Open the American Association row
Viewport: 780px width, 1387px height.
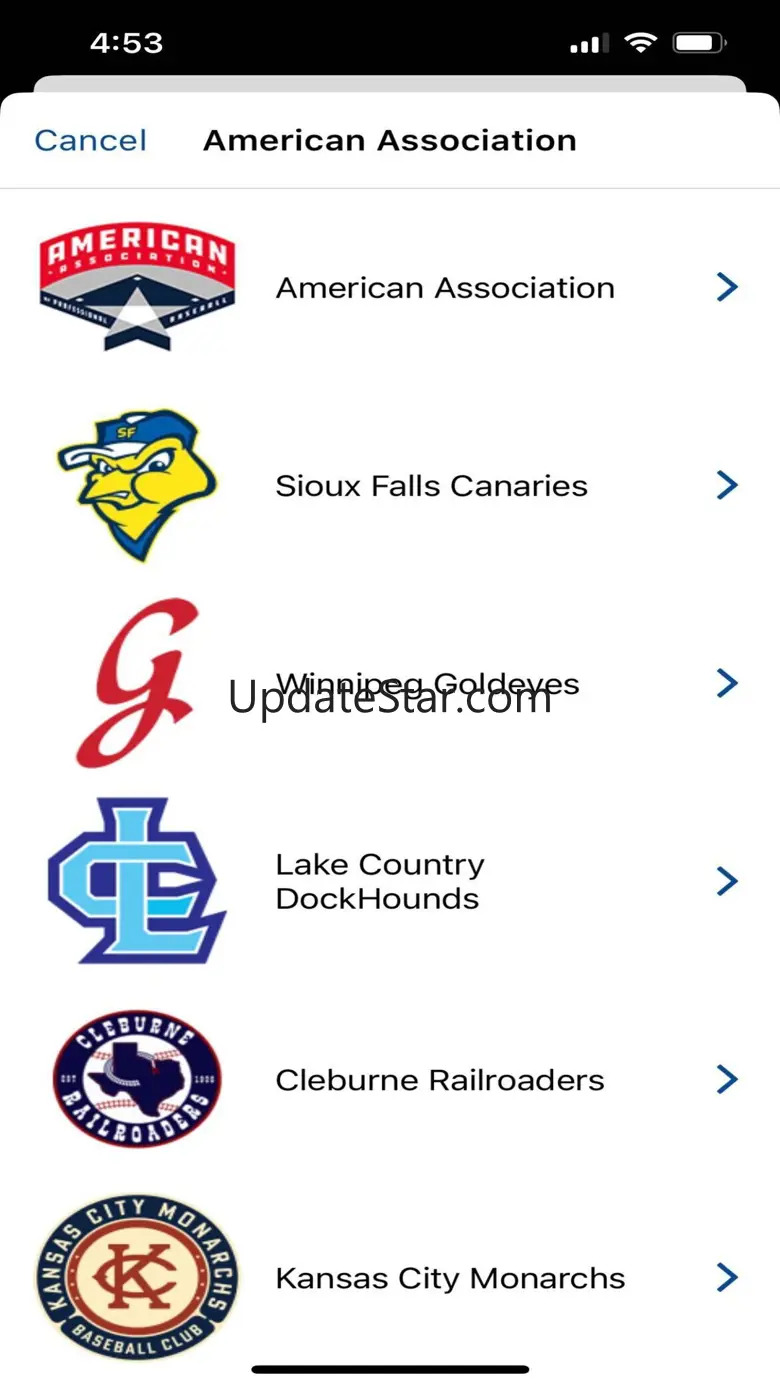point(445,288)
